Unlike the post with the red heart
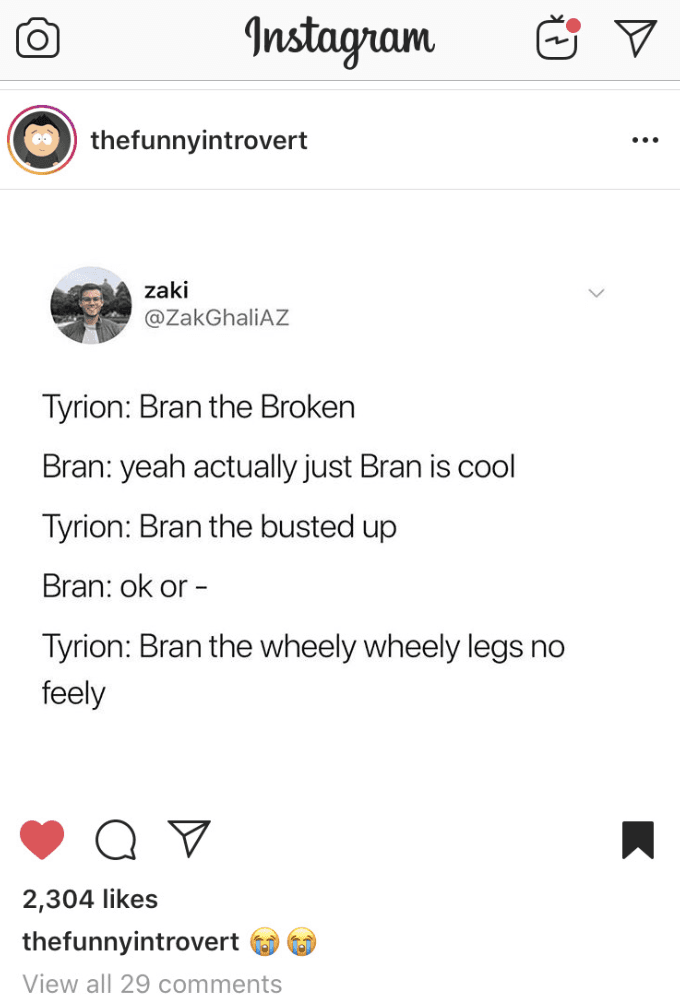 coord(42,840)
